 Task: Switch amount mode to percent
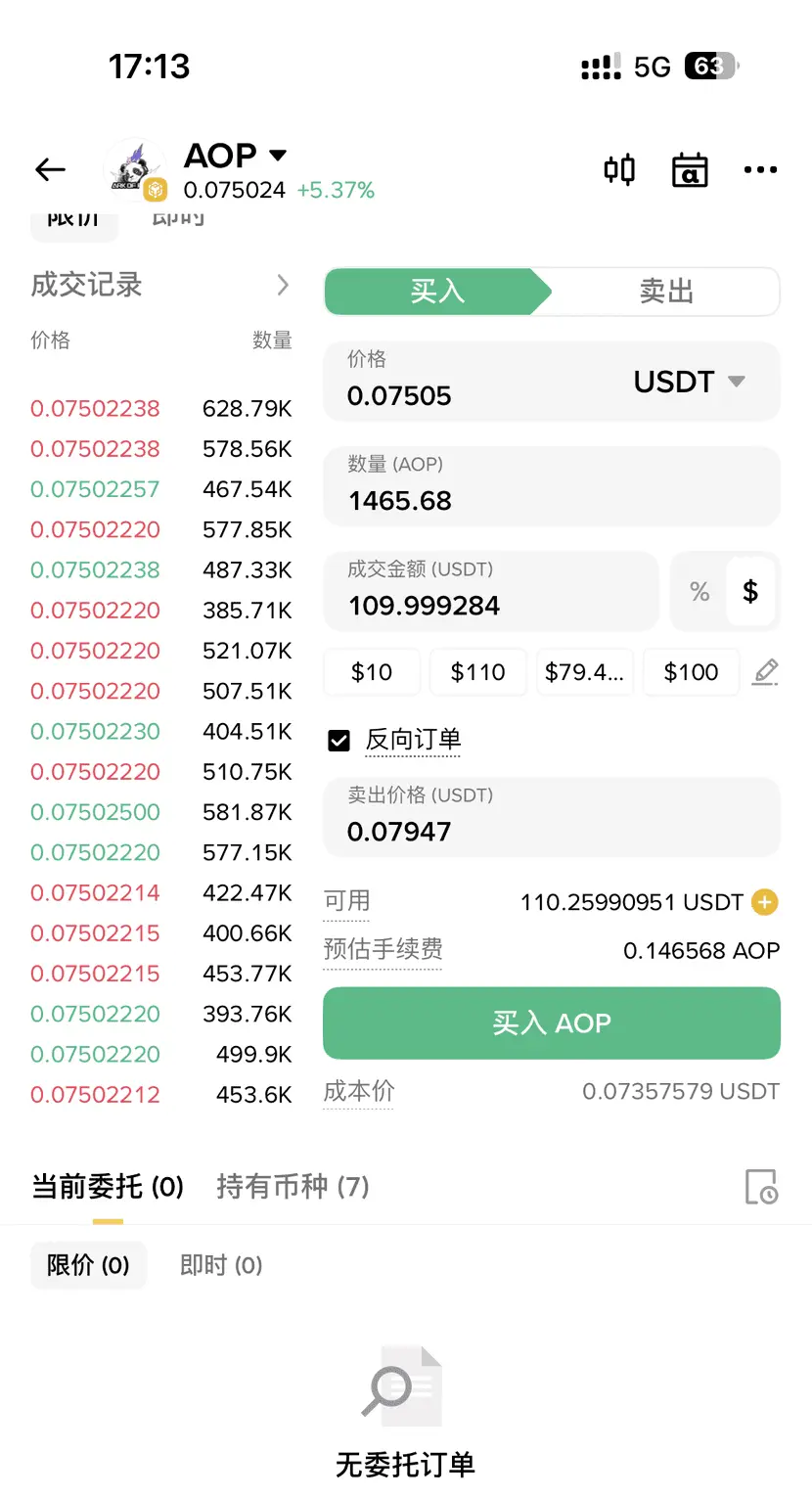point(699,592)
